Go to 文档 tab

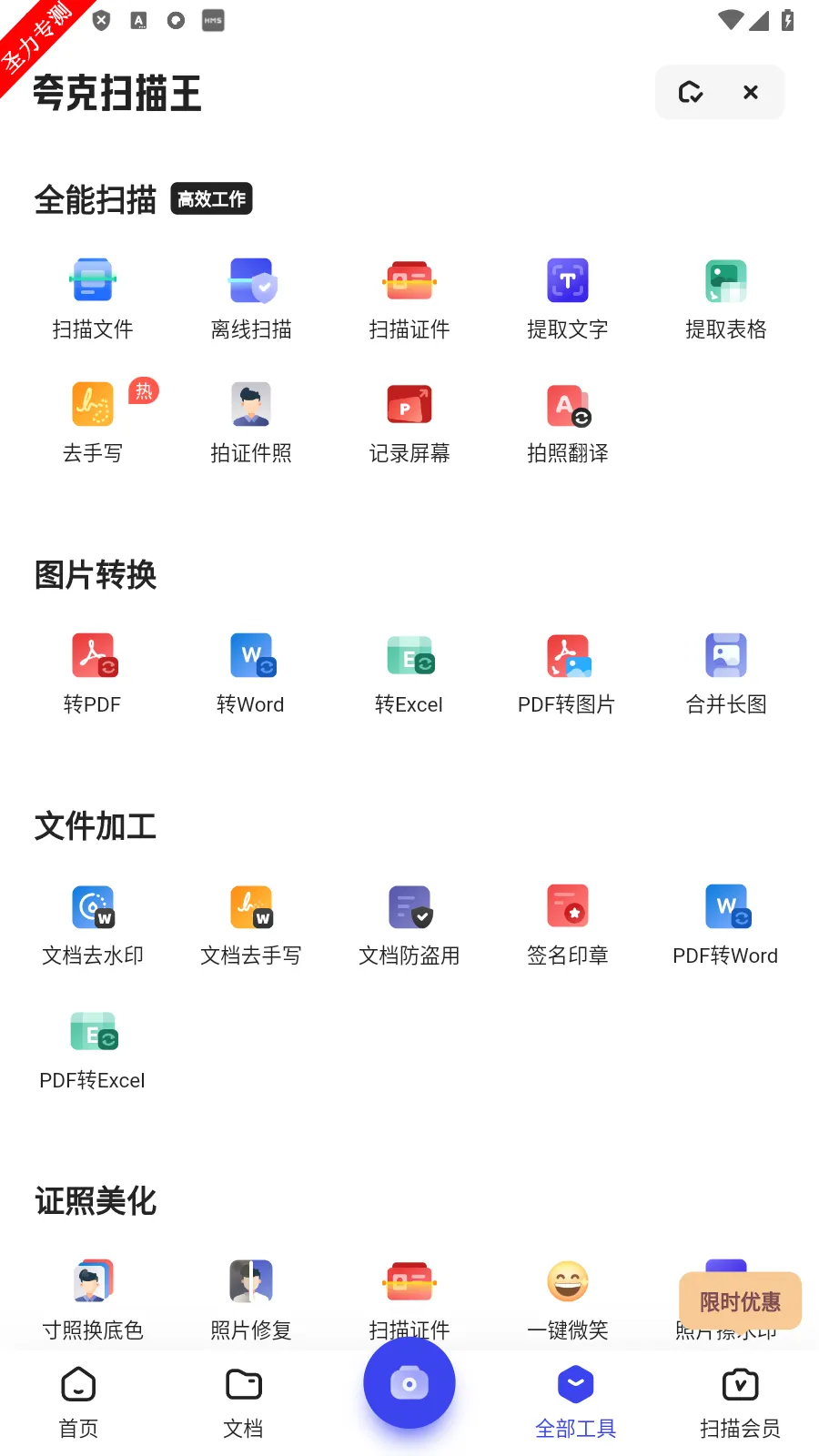243,1401
